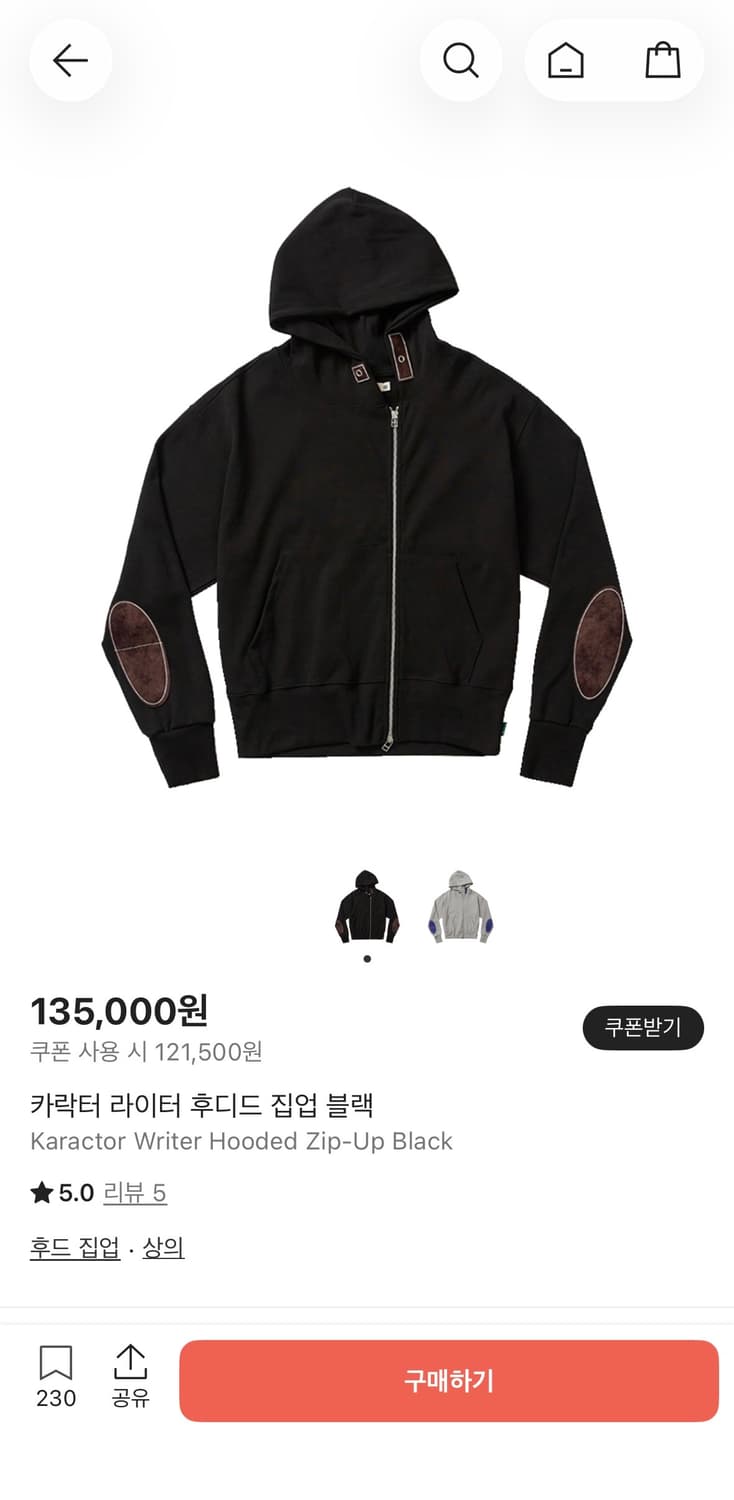Tap the back arrow to return
The width and height of the screenshot is (734, 1500).
click(x=70, y=59)
